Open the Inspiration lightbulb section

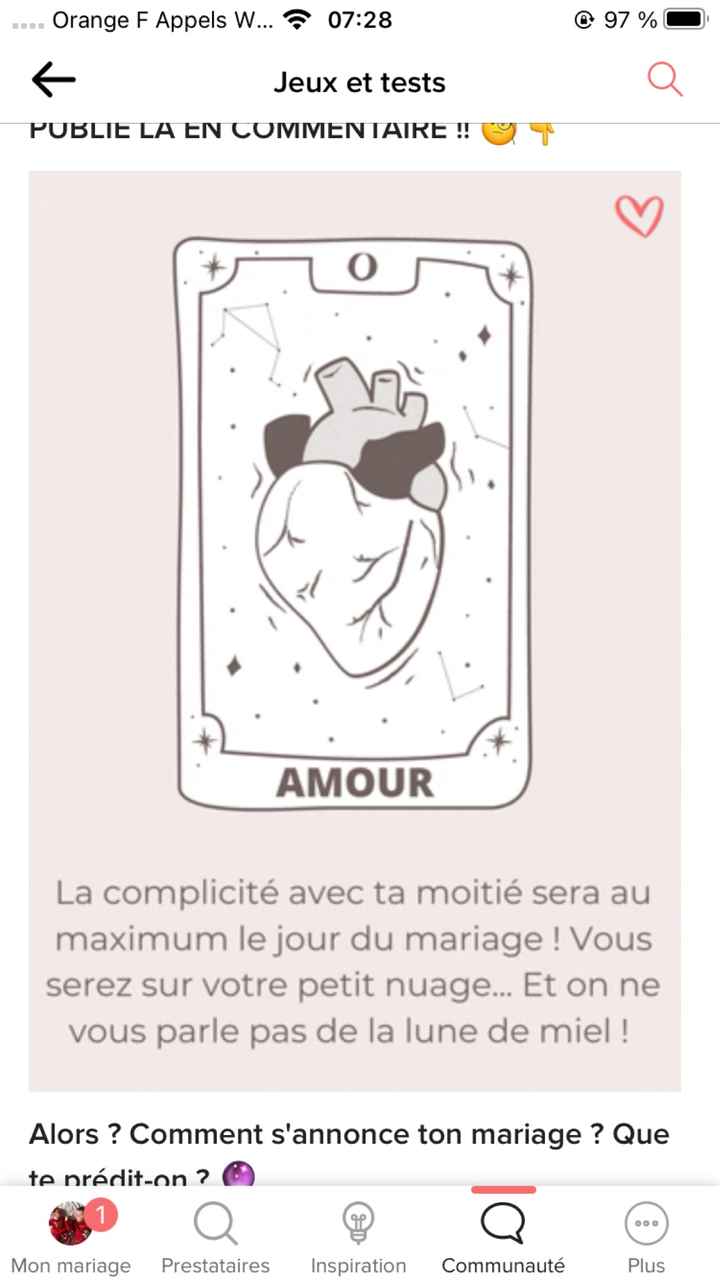(358, 1230)
